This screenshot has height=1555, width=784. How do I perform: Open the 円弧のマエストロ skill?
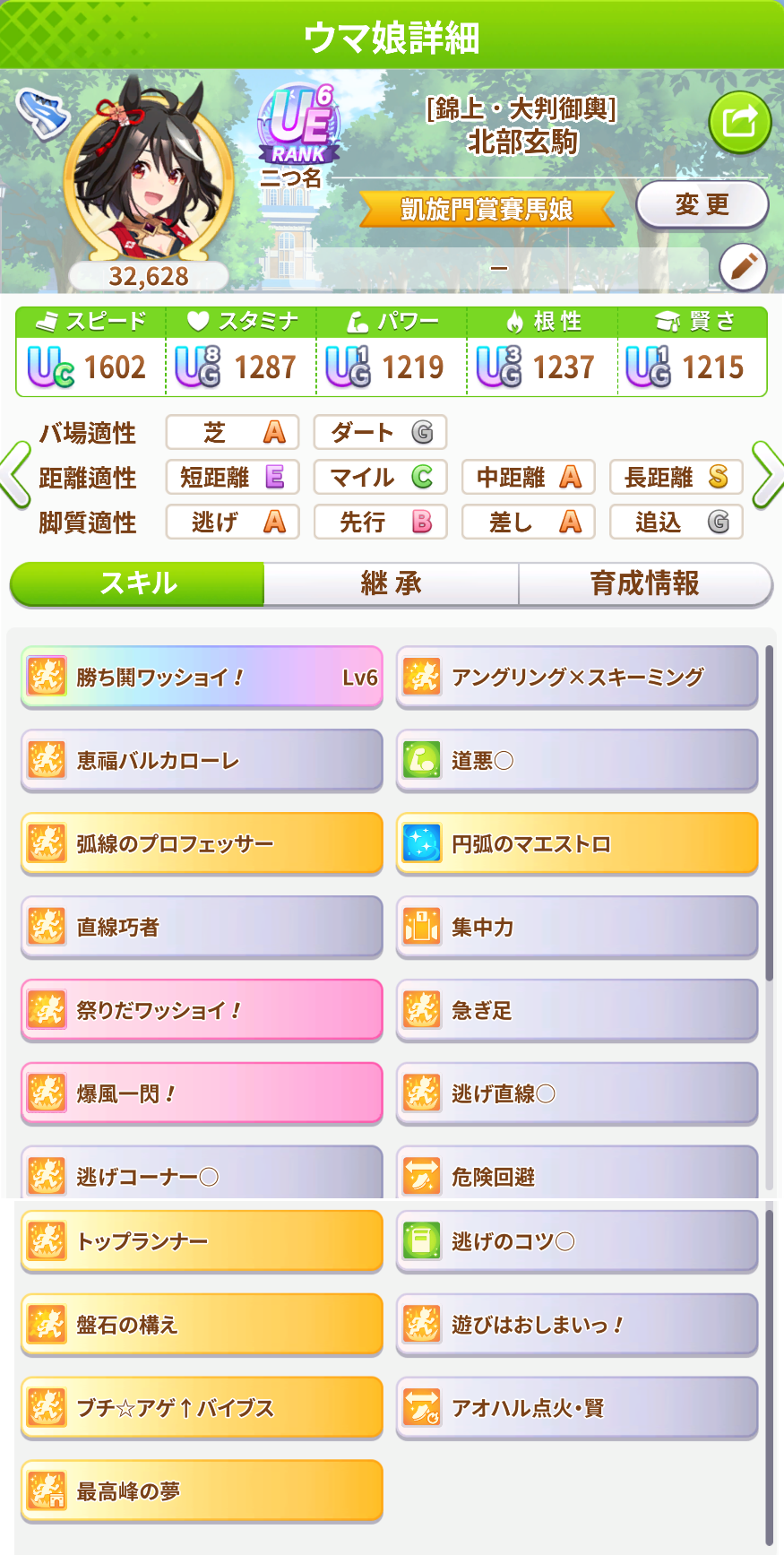point(577,844)
